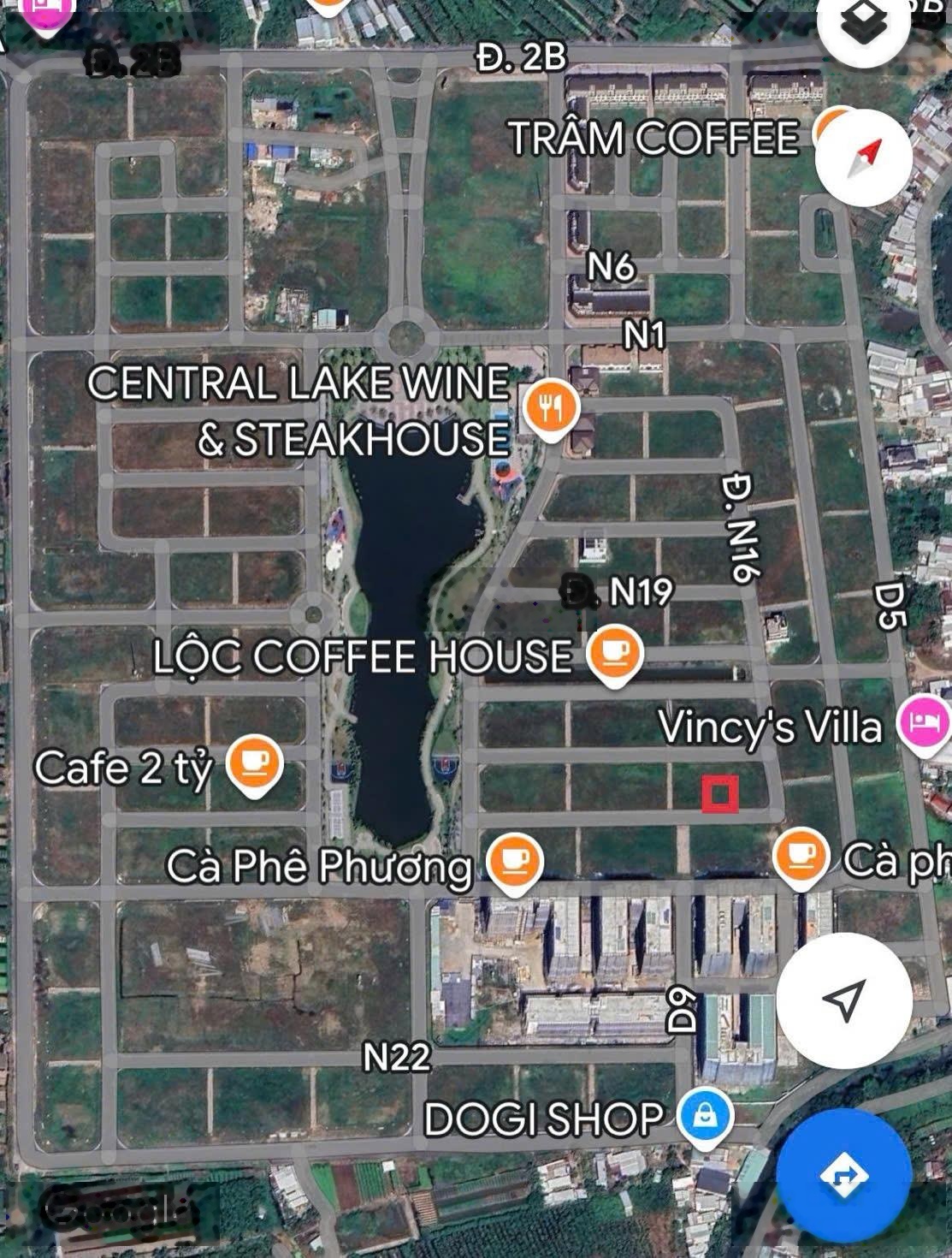Tap the compass to reset map orientation
This screenshot has height=1258, width=952.
tap(864, 158)
